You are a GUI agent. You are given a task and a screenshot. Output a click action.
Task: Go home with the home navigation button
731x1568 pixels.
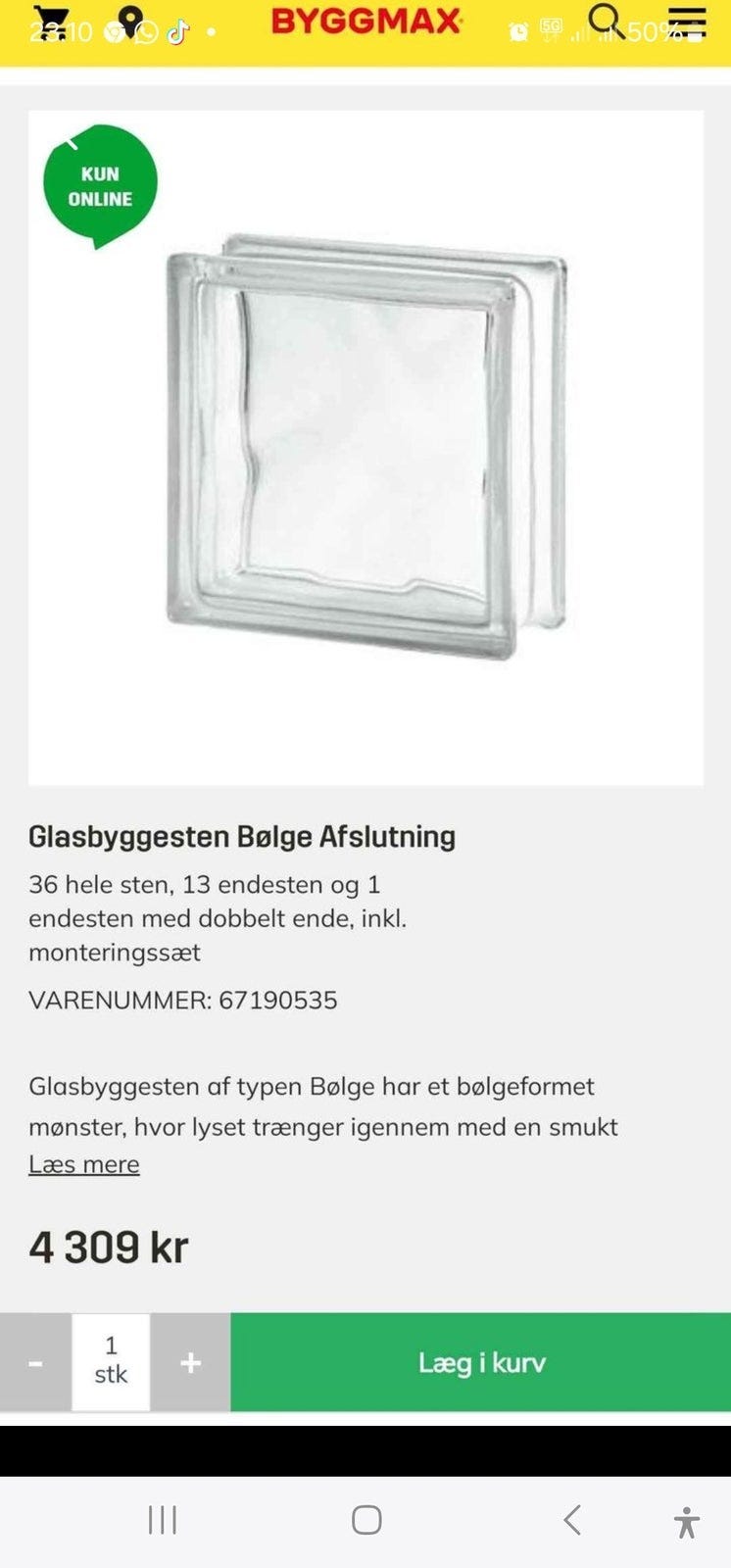(365, 1520)
